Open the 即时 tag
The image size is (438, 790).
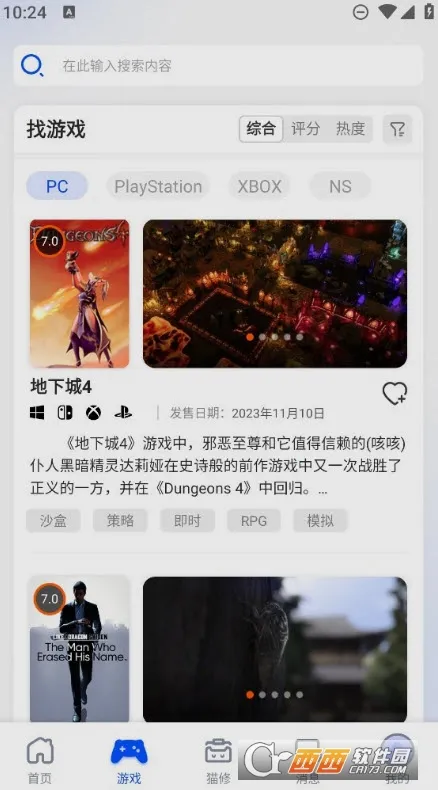tap(187, 520)
